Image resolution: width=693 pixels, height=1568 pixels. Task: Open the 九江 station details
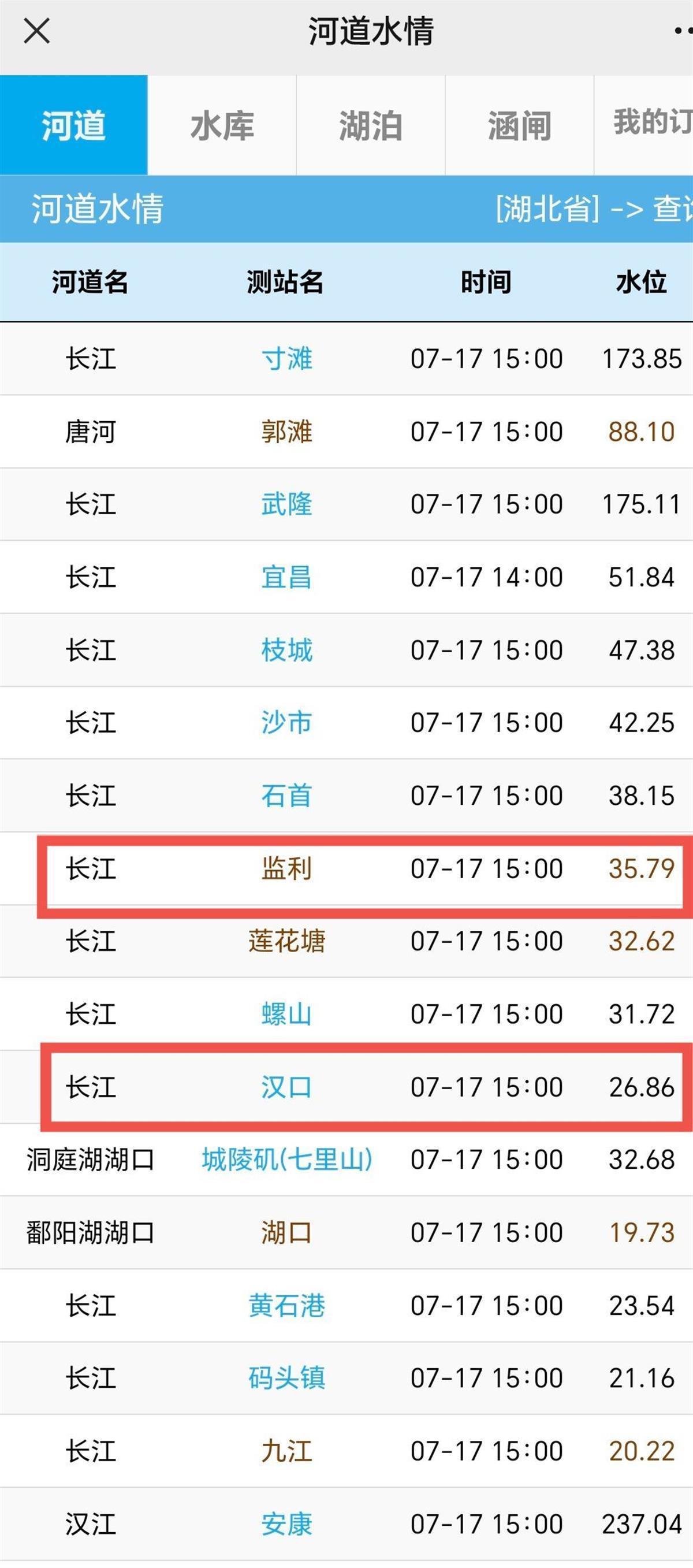click(x=286, y=1451)
